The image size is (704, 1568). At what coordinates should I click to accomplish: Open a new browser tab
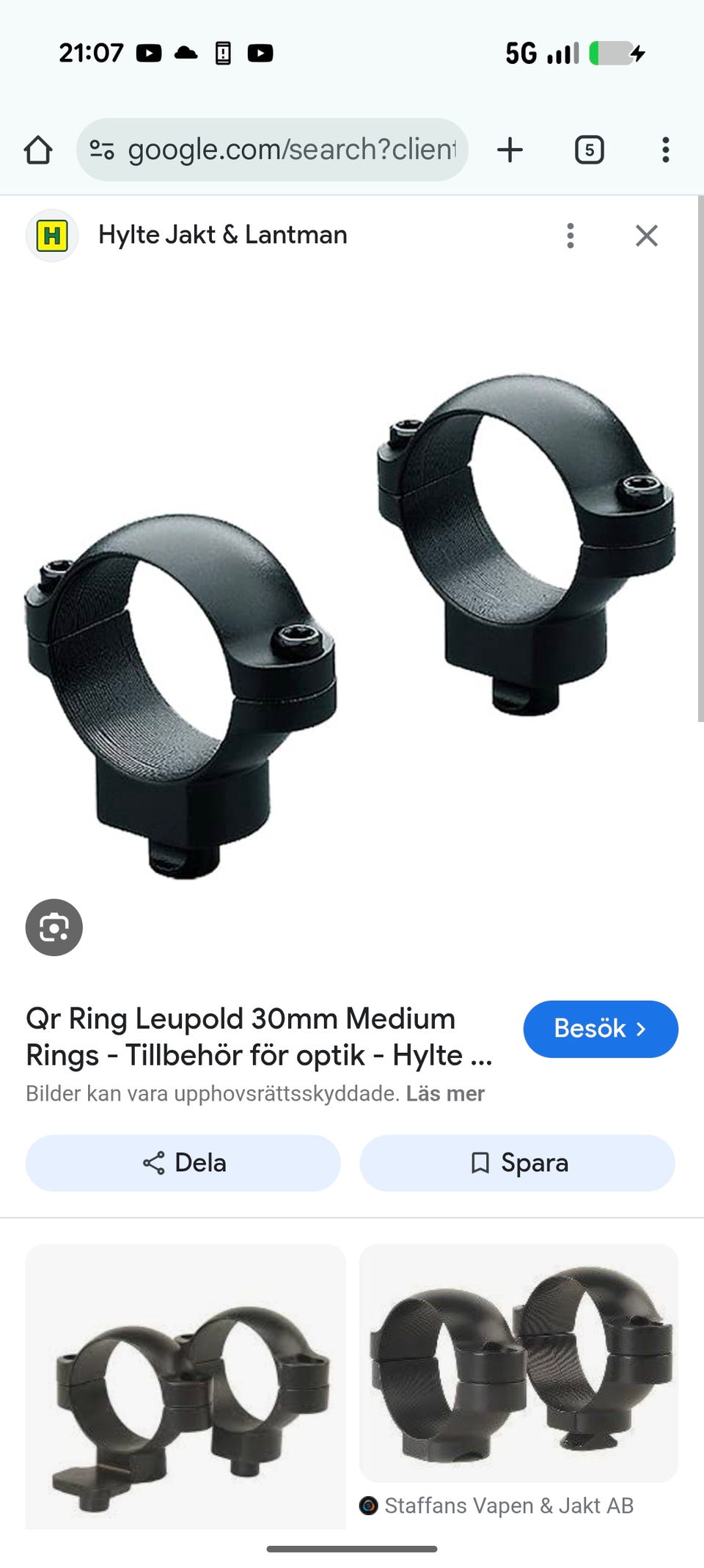tap(510, 150)
